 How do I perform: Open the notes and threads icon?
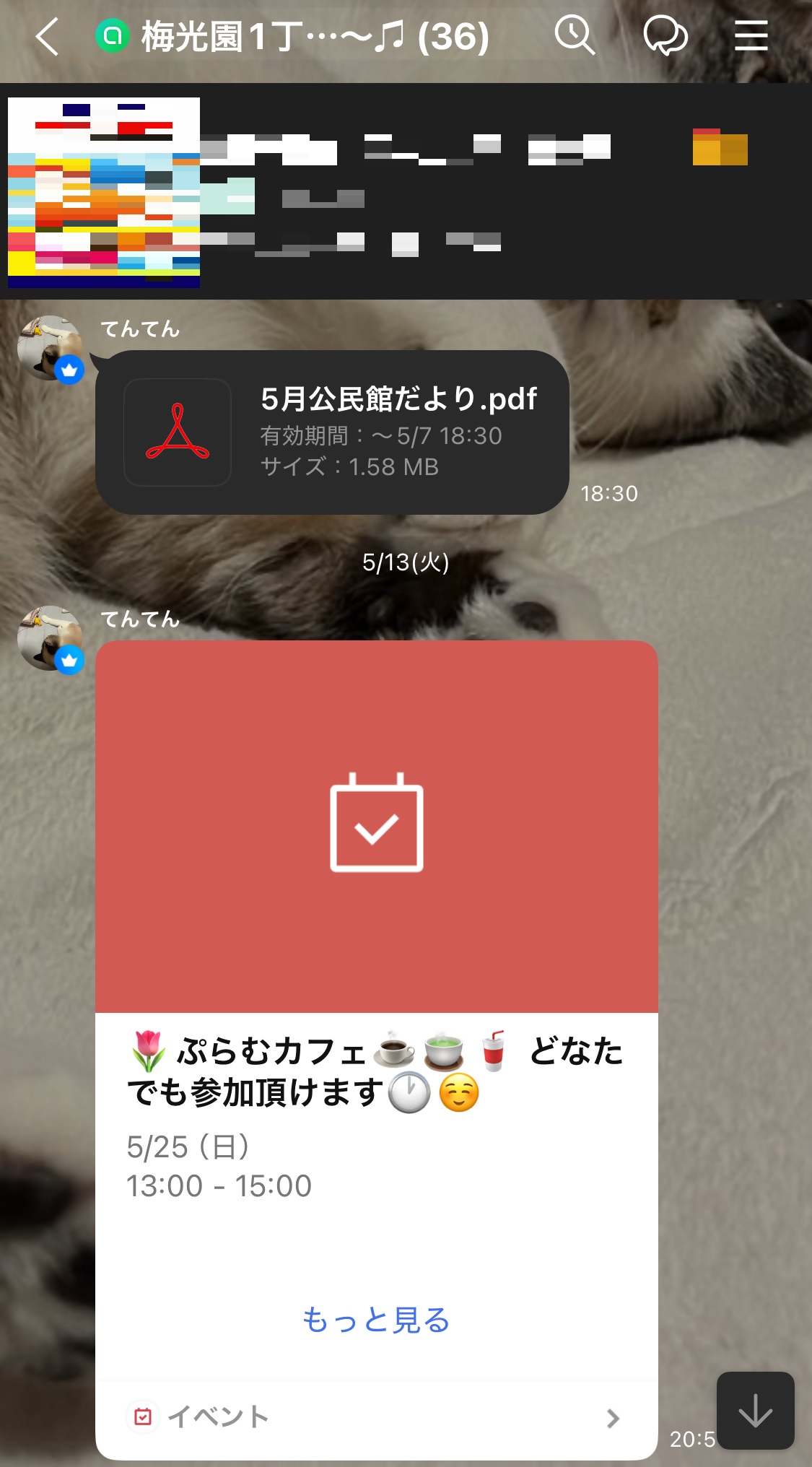[x=665, y=36]
